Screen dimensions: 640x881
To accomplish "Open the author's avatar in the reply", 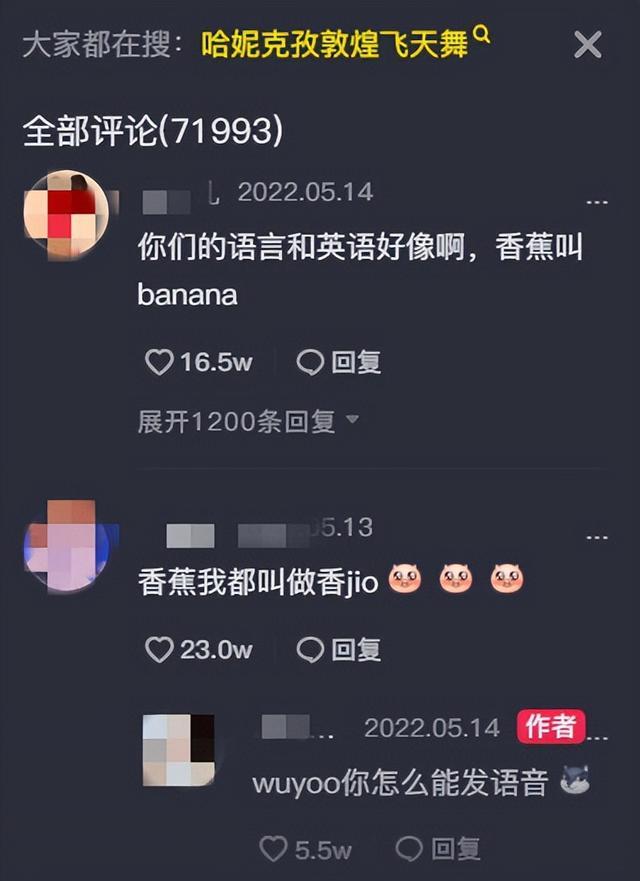I will [x=179, y=749].
